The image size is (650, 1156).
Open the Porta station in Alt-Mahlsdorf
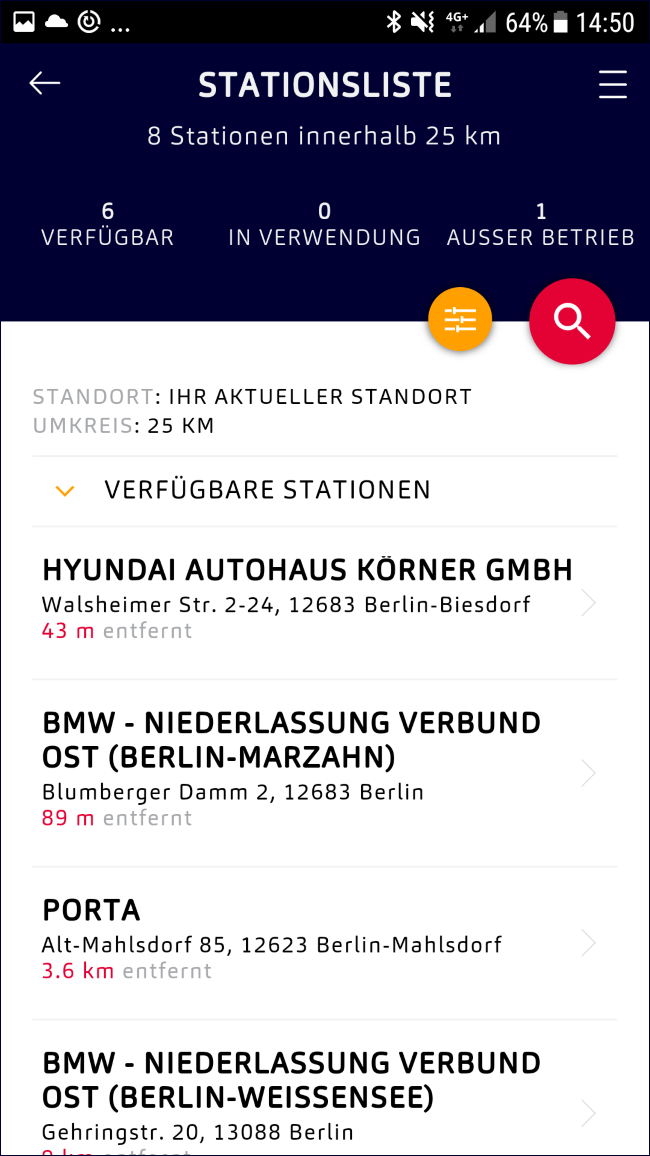click(x=324, y=943)
